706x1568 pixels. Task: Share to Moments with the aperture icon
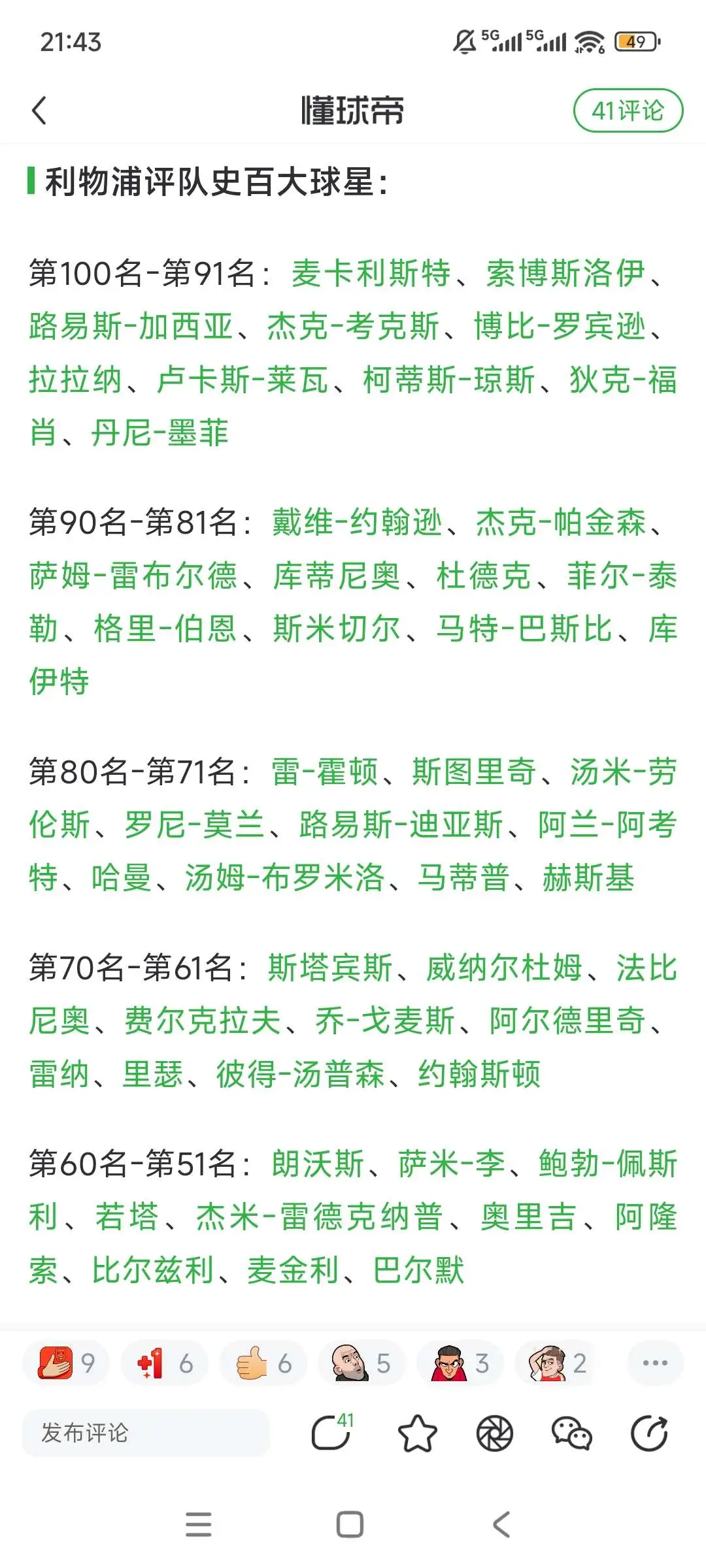pos(495,1433)
